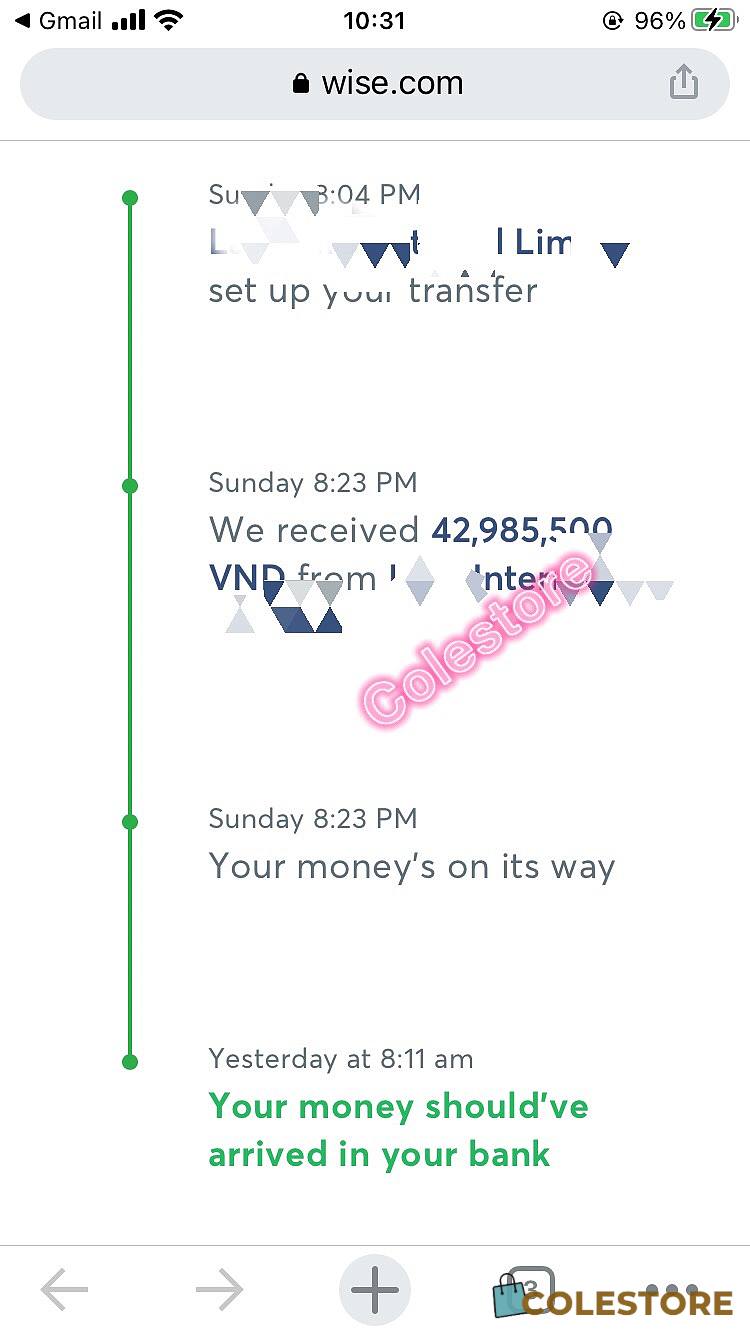Return to the Gmail app
The height and width of the screenshot is (1334, 750).
[57, 20]
